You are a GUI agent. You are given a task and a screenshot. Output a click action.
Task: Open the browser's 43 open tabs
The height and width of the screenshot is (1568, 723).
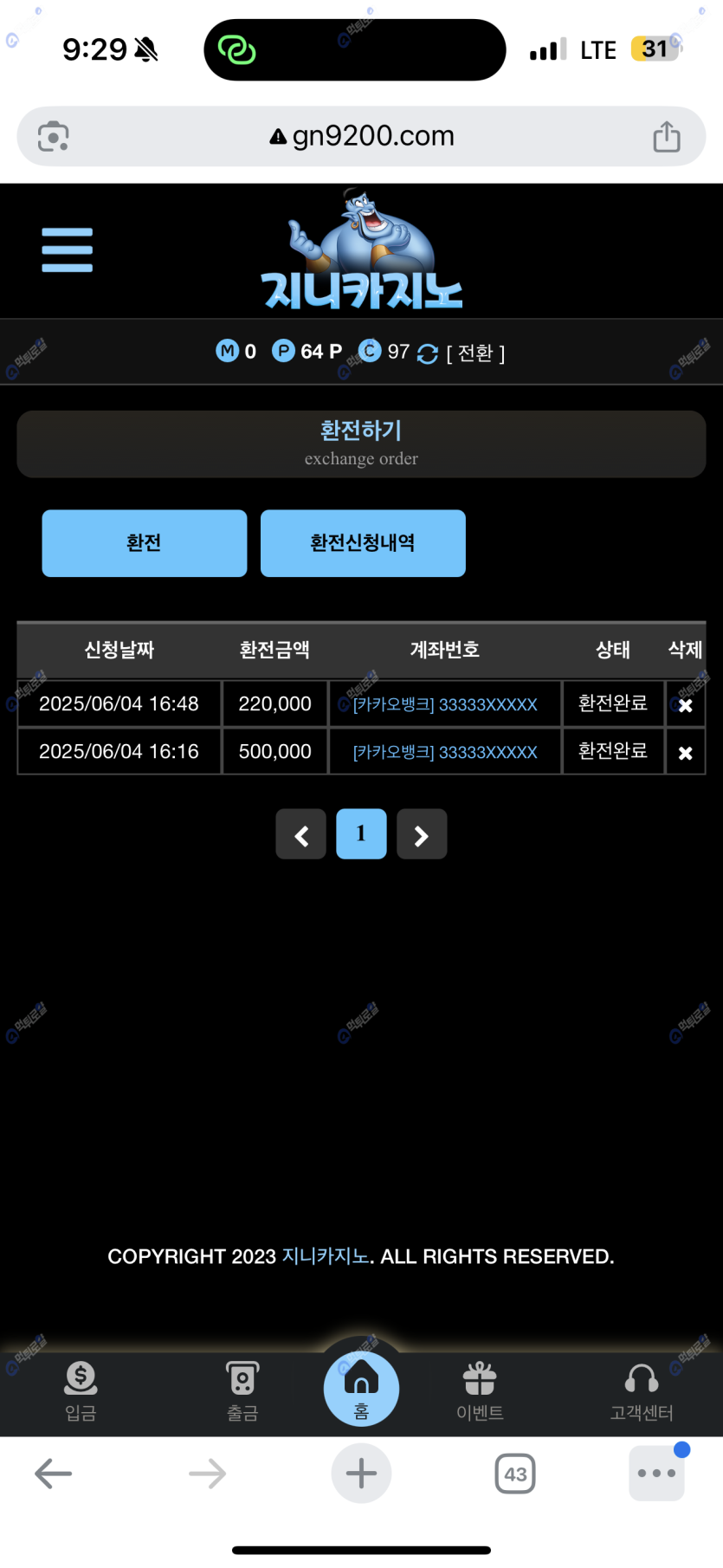pyautogui.click(x=515, y=1474)
